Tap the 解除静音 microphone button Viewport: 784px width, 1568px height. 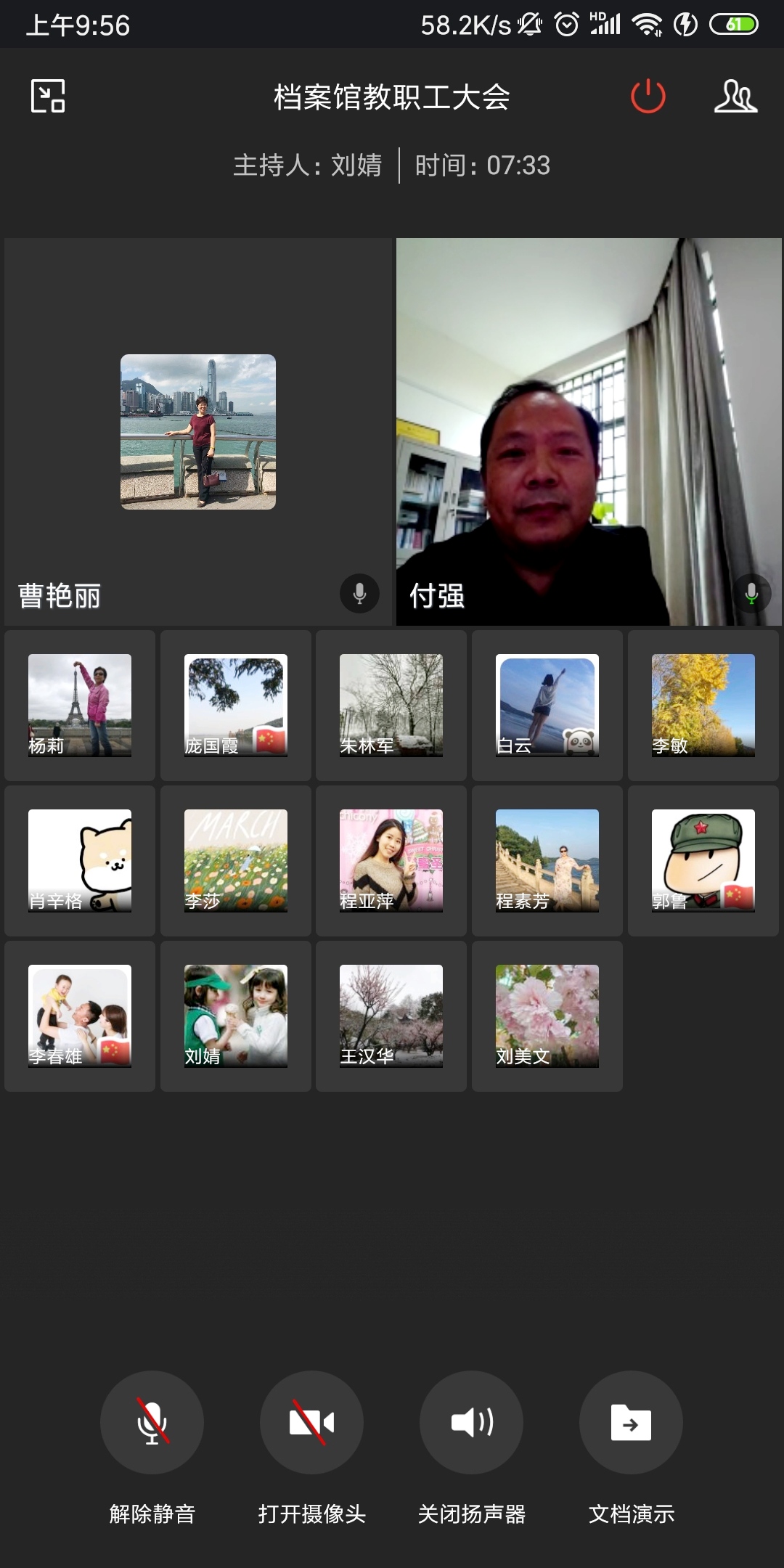point(152,1422)
